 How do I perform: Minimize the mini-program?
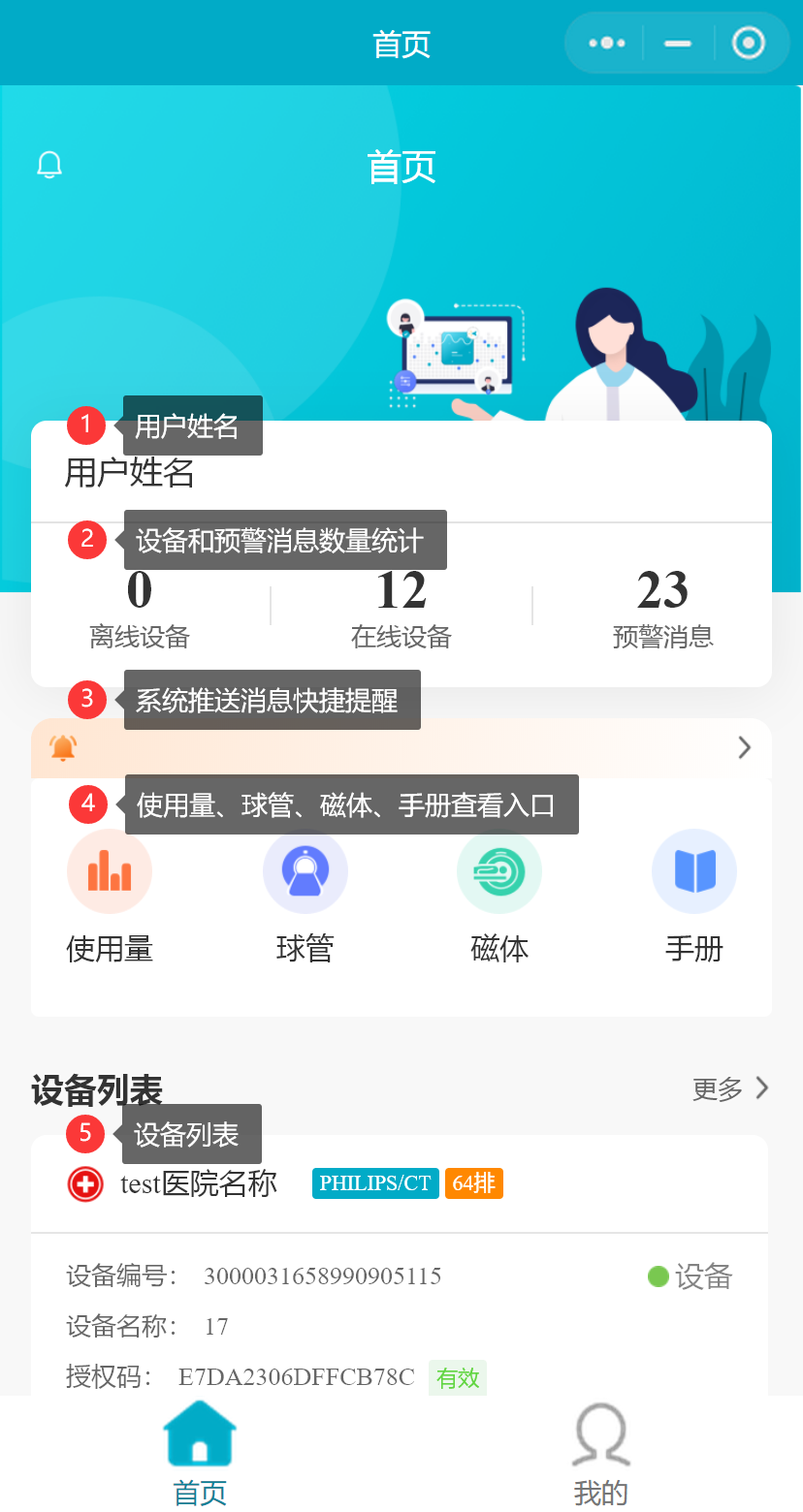coord(678,44)
